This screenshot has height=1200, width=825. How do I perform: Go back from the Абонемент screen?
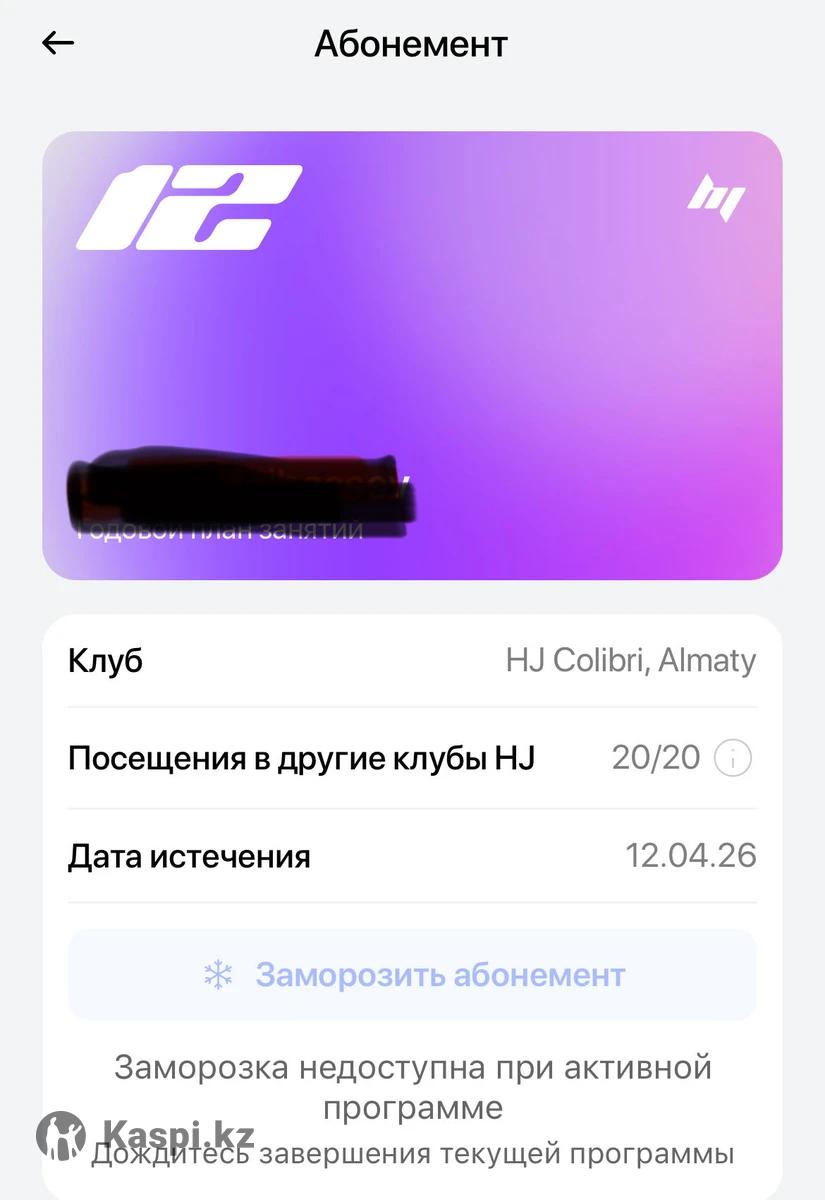click(x=58, y=43)
